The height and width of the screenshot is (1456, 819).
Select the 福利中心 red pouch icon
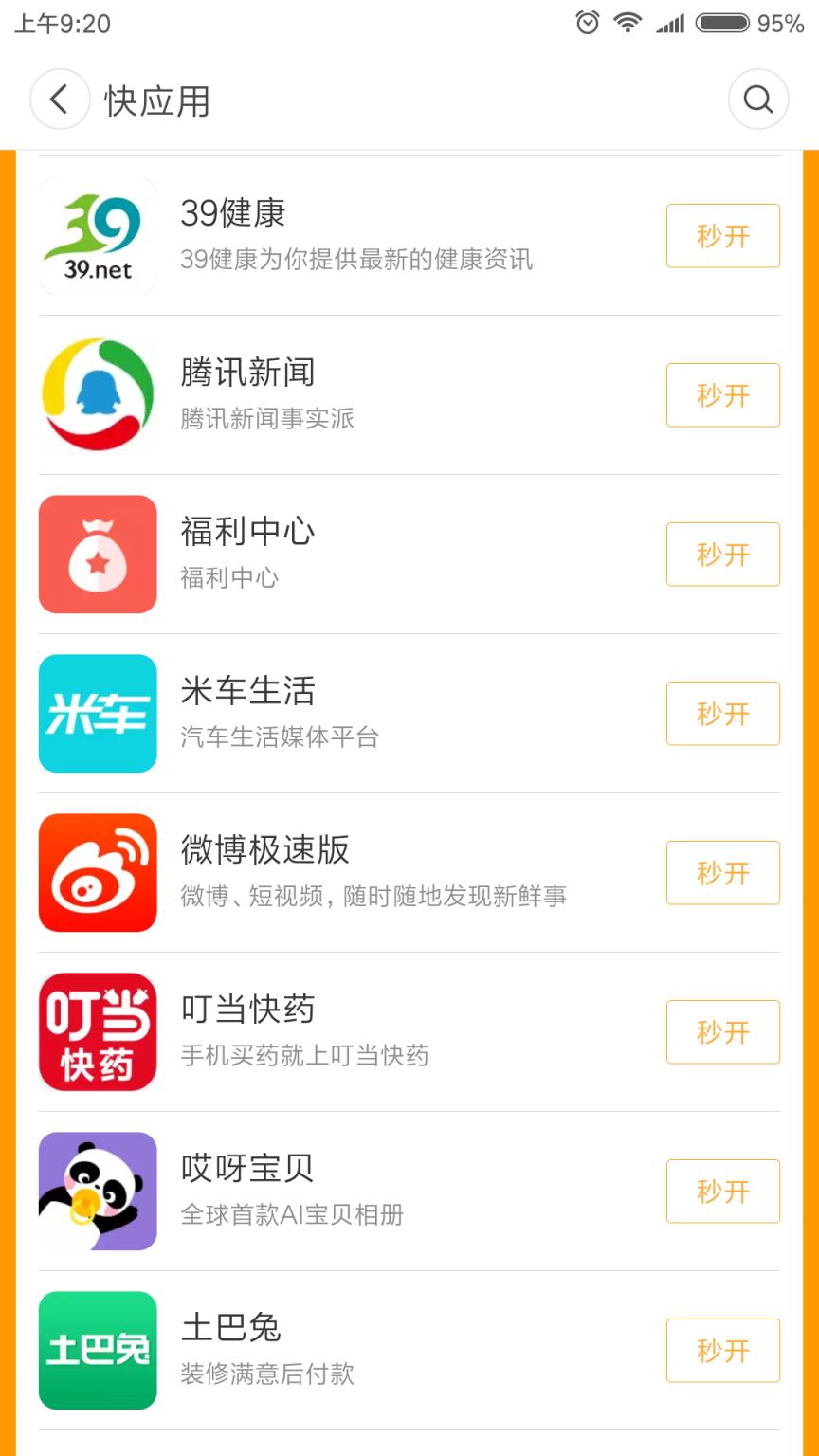[98, 555]
